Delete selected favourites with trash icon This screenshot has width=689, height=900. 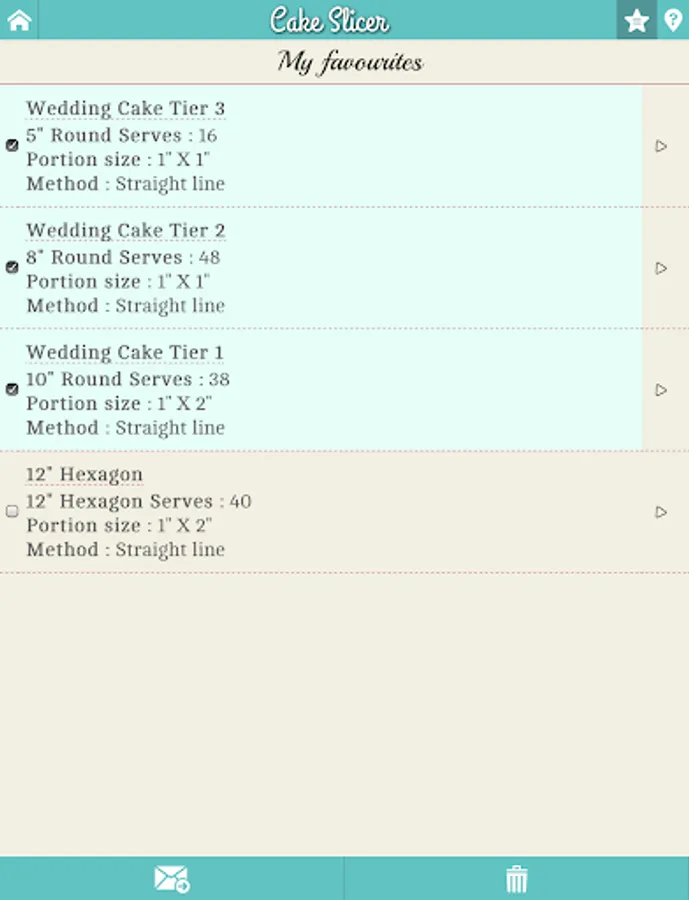click(x=517, y=879)
